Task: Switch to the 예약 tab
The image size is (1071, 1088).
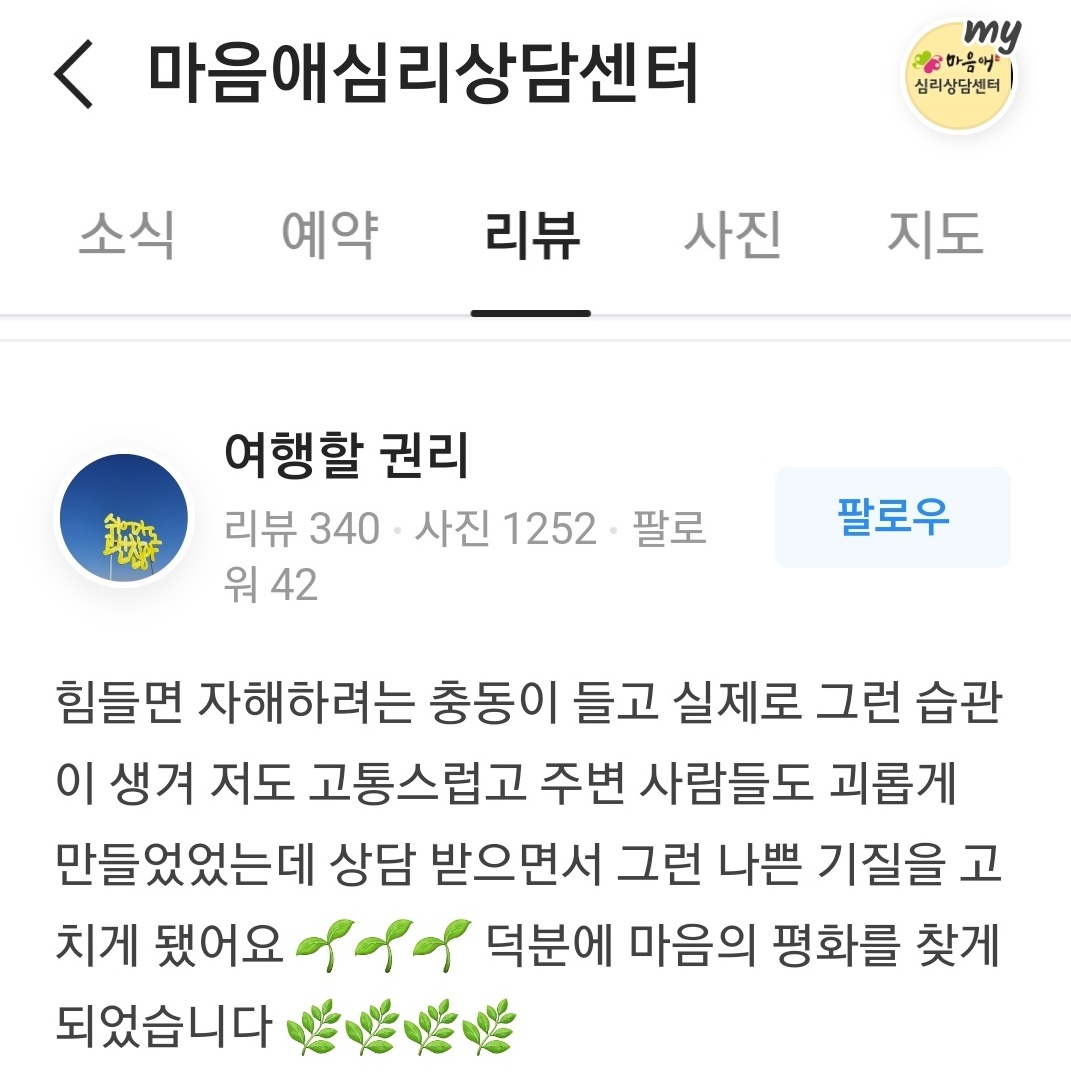Action: (329, 236)
